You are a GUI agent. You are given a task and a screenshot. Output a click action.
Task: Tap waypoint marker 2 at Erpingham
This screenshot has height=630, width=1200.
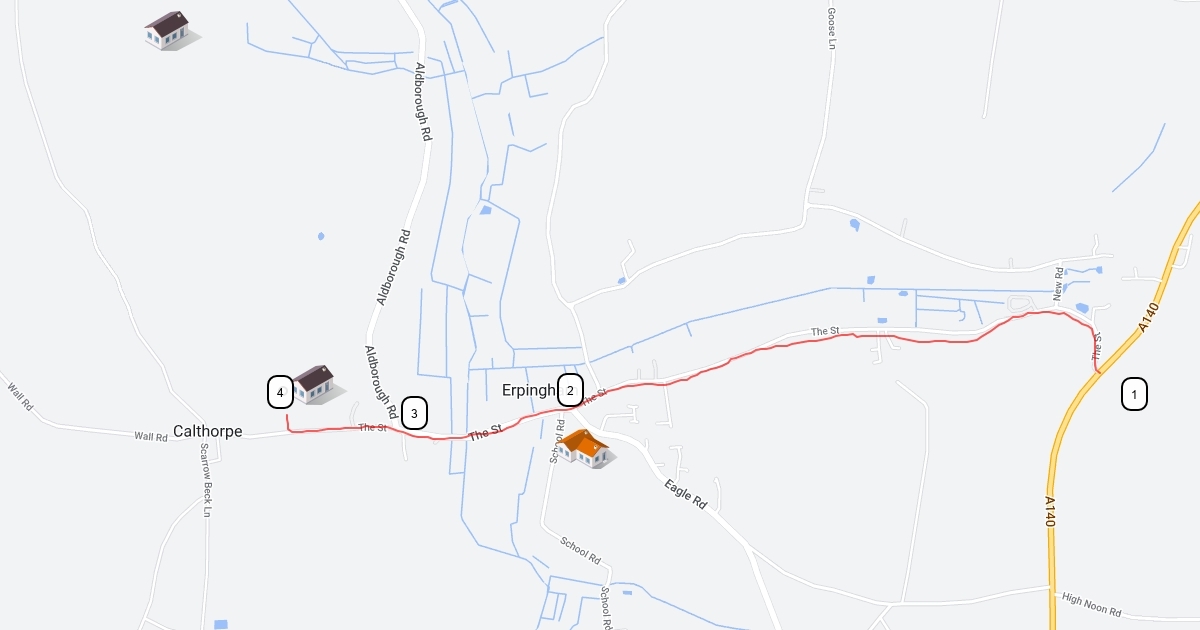tap(570, 389)
